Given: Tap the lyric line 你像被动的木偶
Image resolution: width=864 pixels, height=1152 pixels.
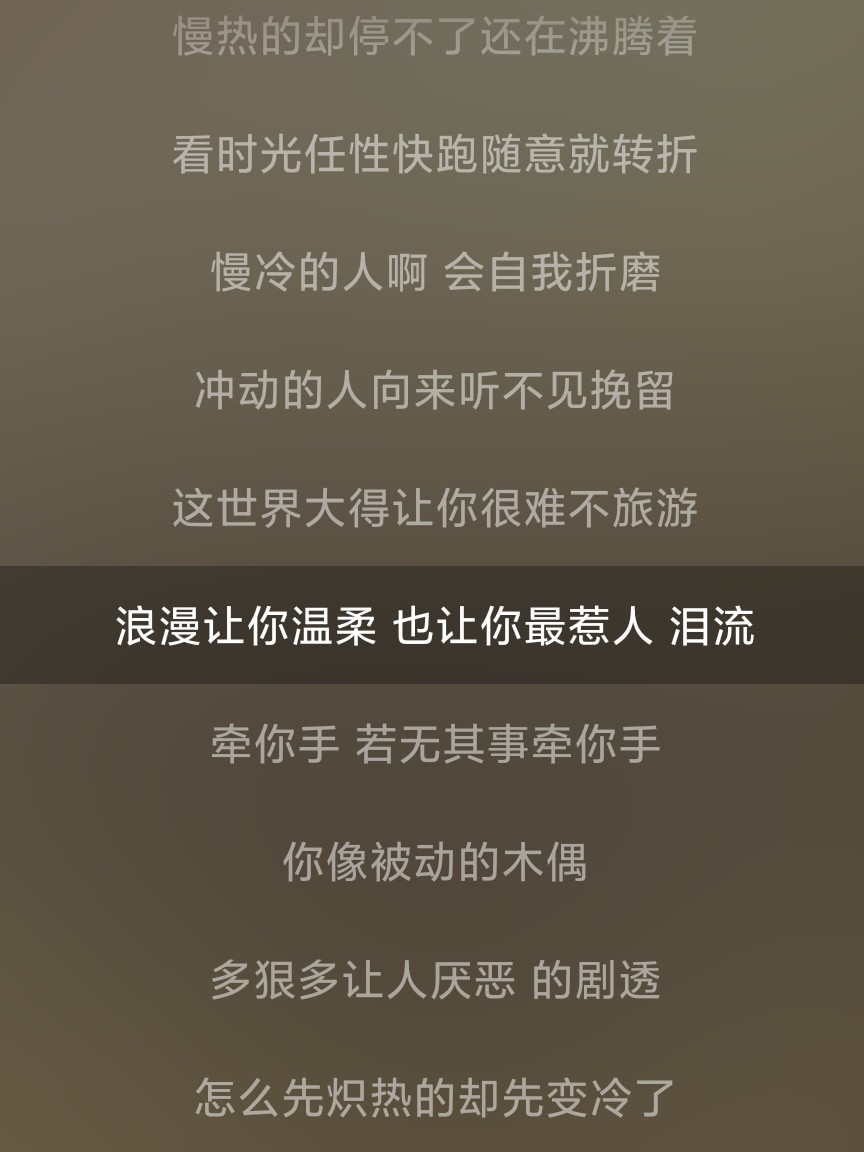Looking at the screenshot, I should (434, 862).
